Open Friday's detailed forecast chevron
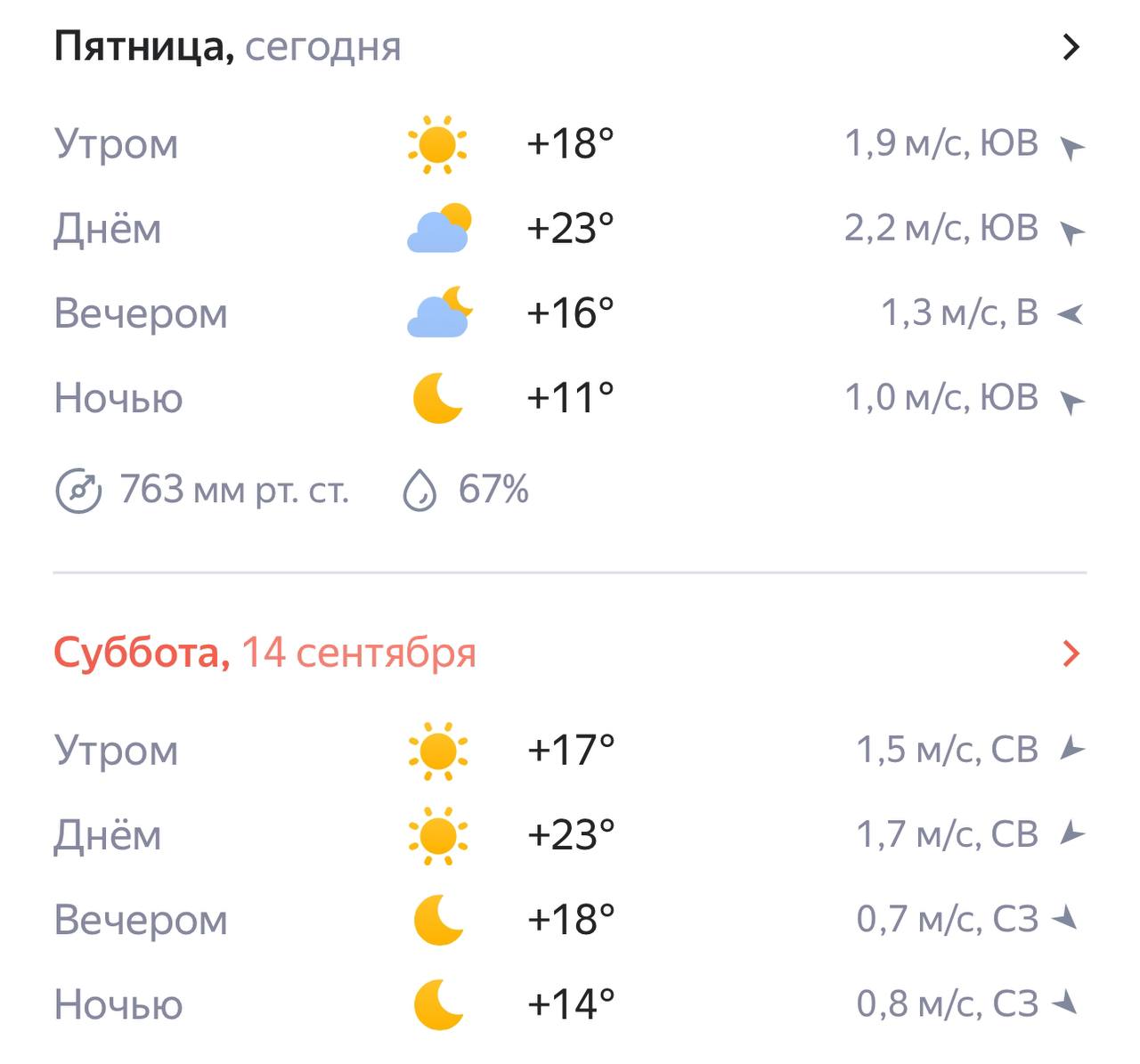 (1071, 46)
